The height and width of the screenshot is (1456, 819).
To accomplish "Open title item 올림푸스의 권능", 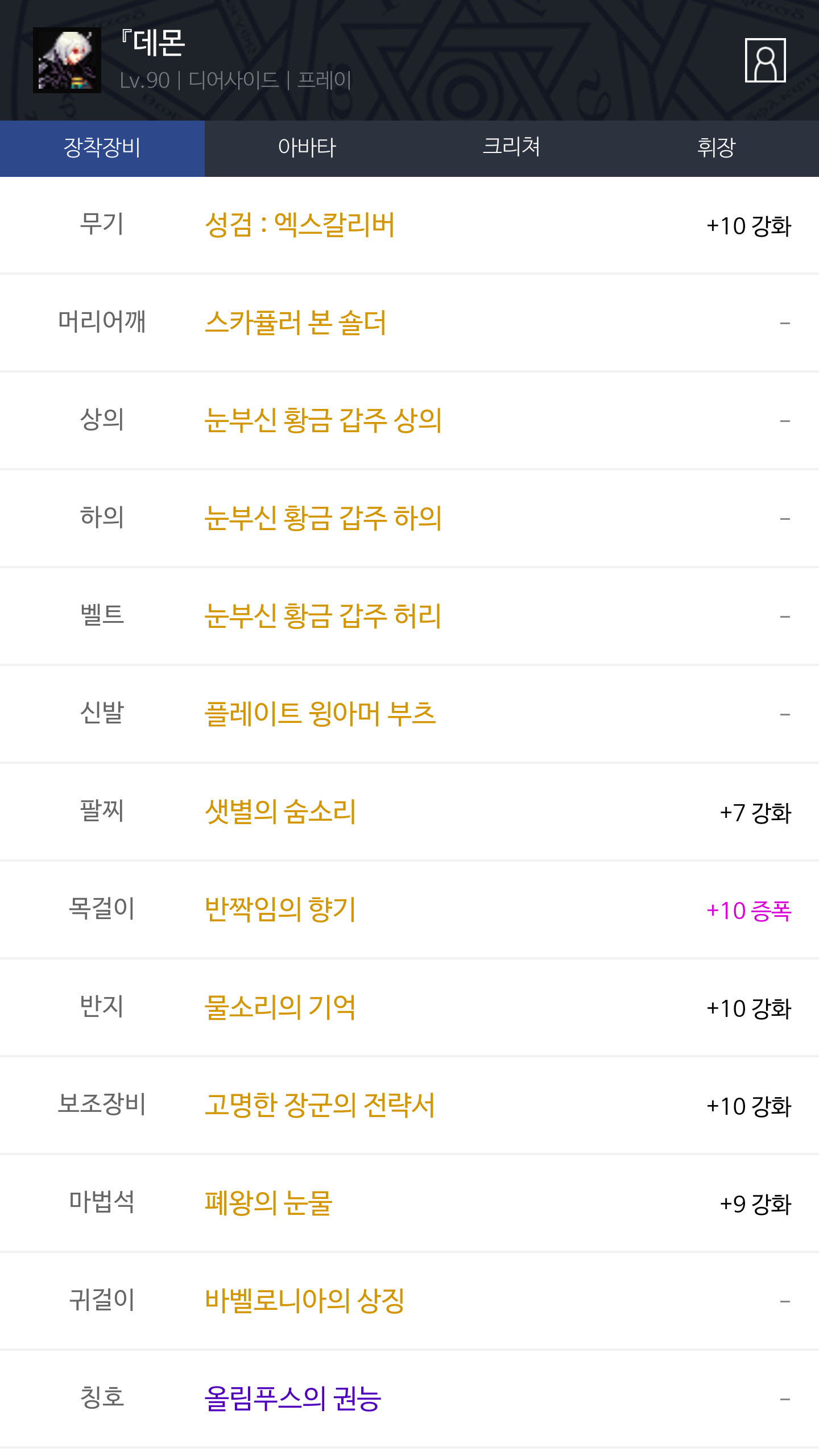I will click(409, 1399).
